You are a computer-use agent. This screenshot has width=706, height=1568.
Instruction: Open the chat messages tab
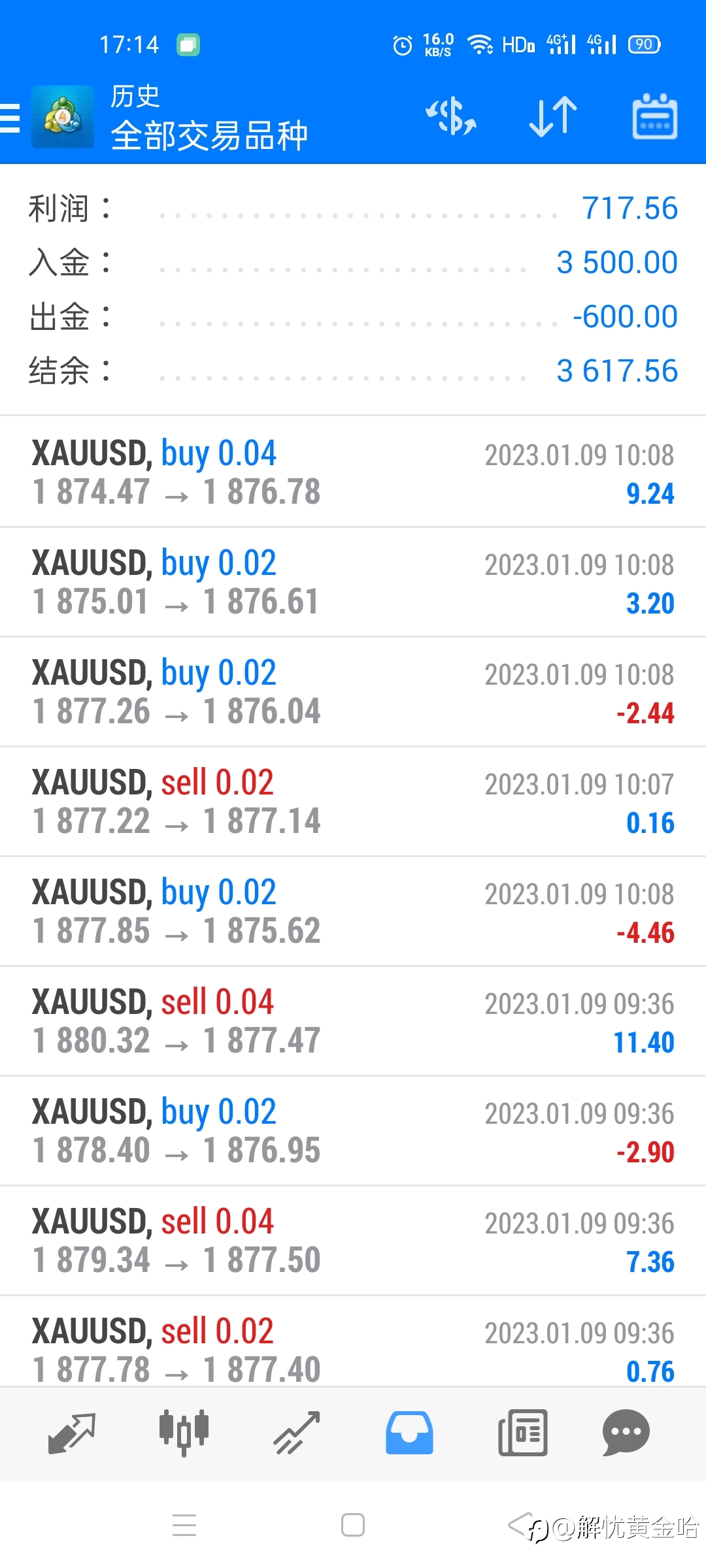626,1433
